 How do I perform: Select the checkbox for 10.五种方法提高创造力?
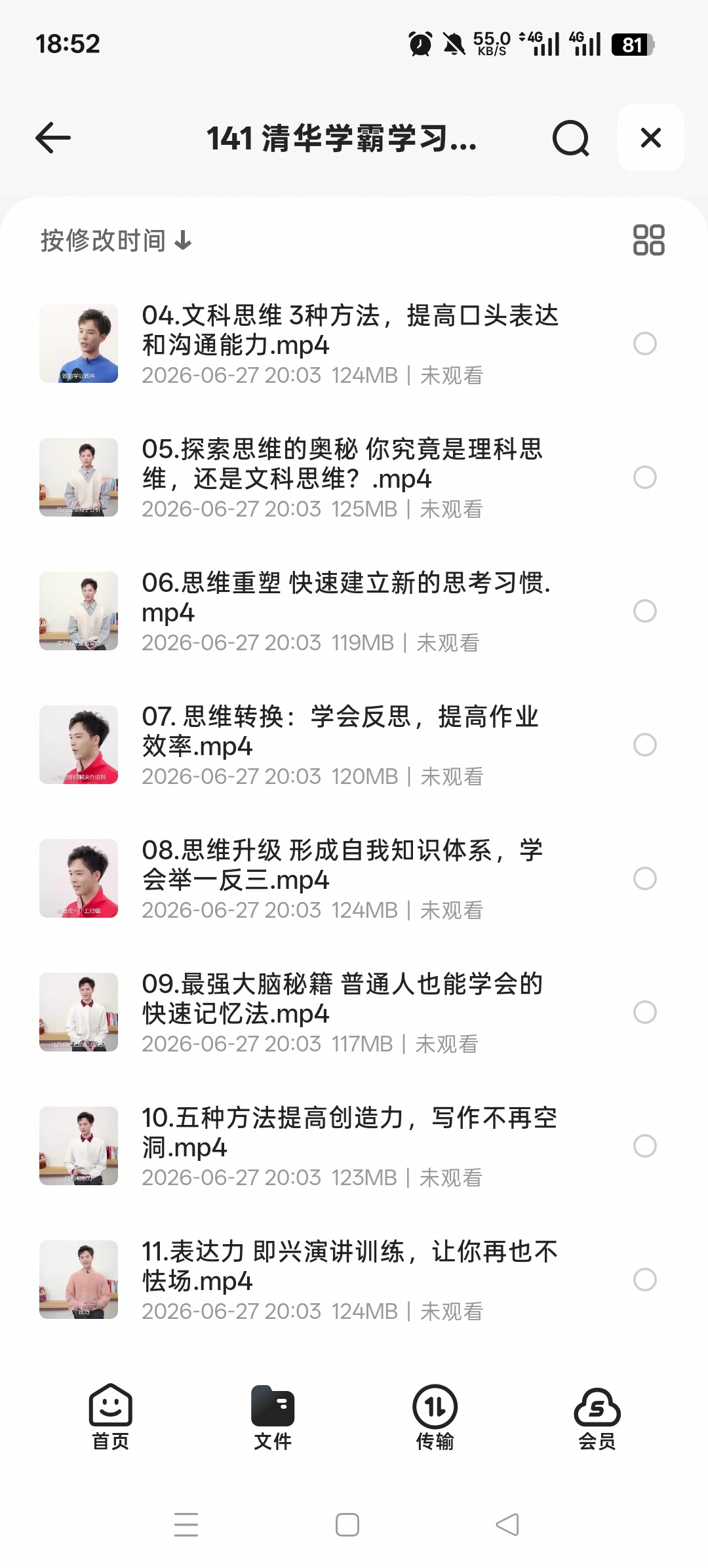click(x=645, y=1146)
